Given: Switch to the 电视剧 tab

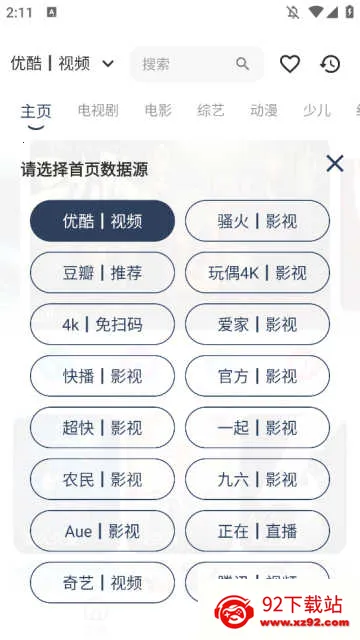Looking at the screenshot, I should click(98, 111).
